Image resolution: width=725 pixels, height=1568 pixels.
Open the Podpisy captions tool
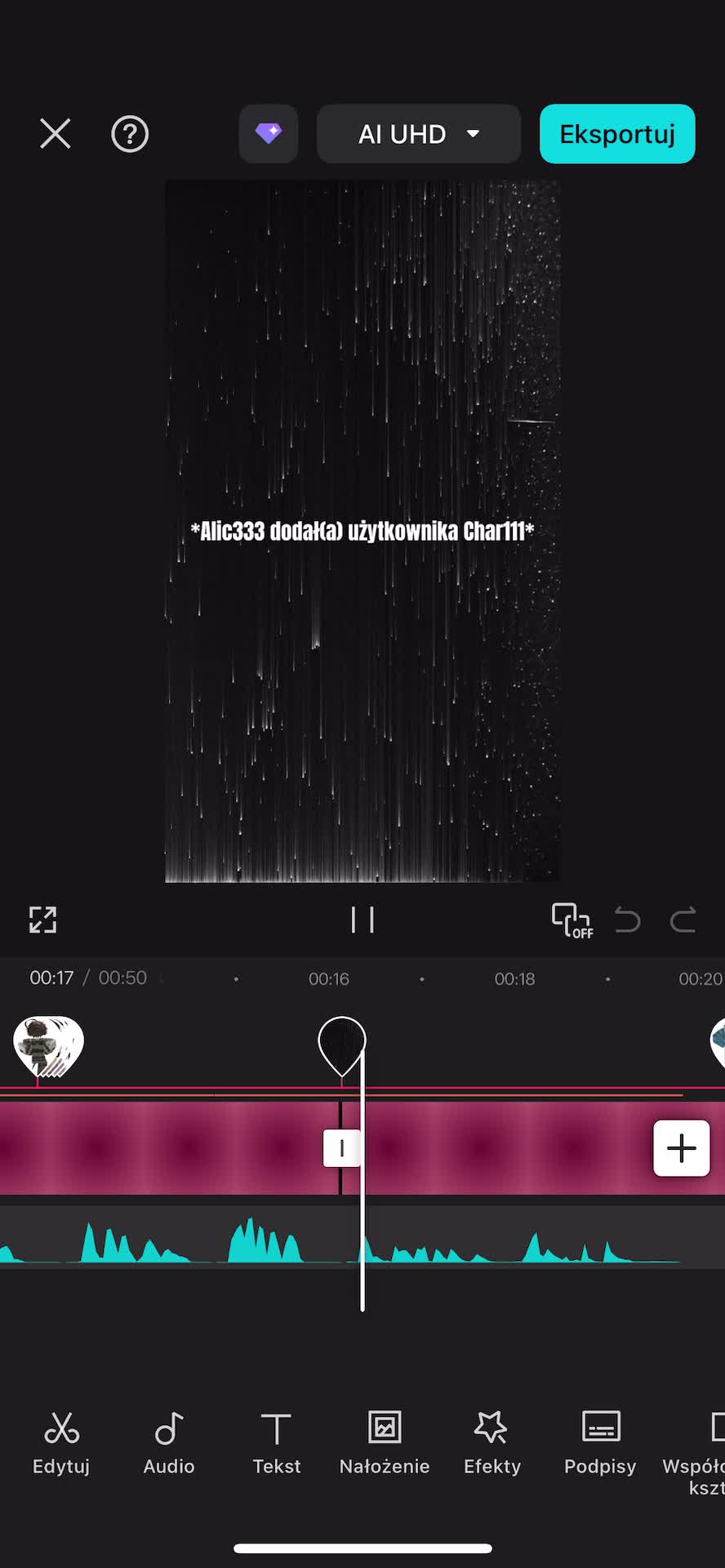[600, 1443]
